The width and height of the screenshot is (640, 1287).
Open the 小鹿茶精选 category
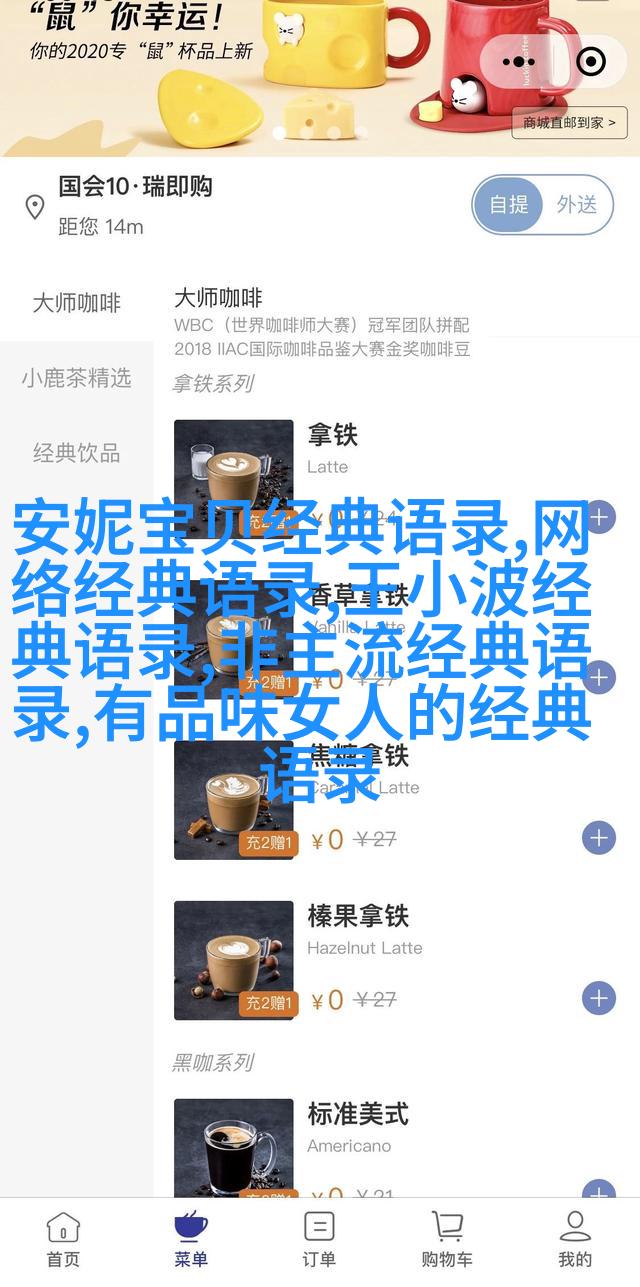pyautogui.click(x=76, y=378)
